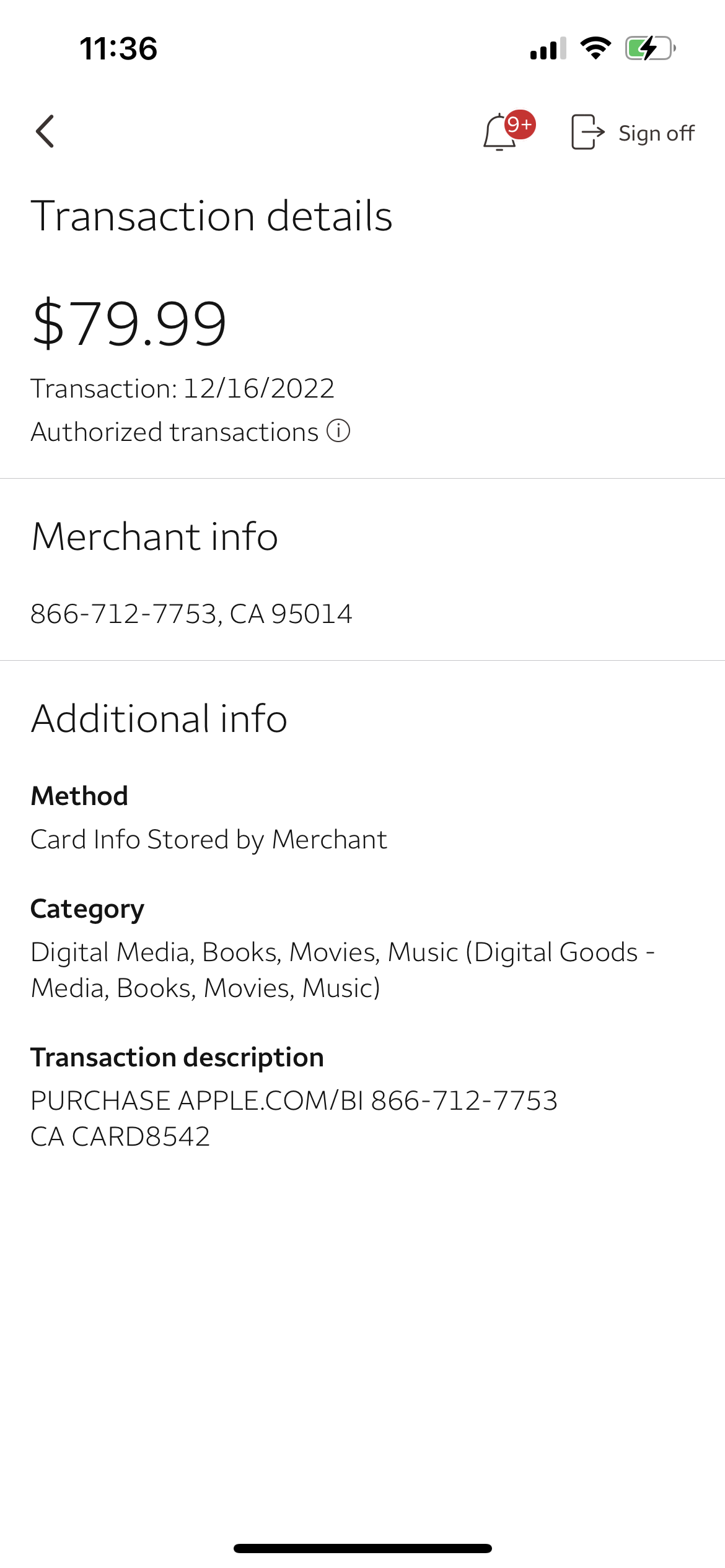The width and height of the screenshot is (725, 1568).
Task: Sign off from the account
Action: [633, 133]
